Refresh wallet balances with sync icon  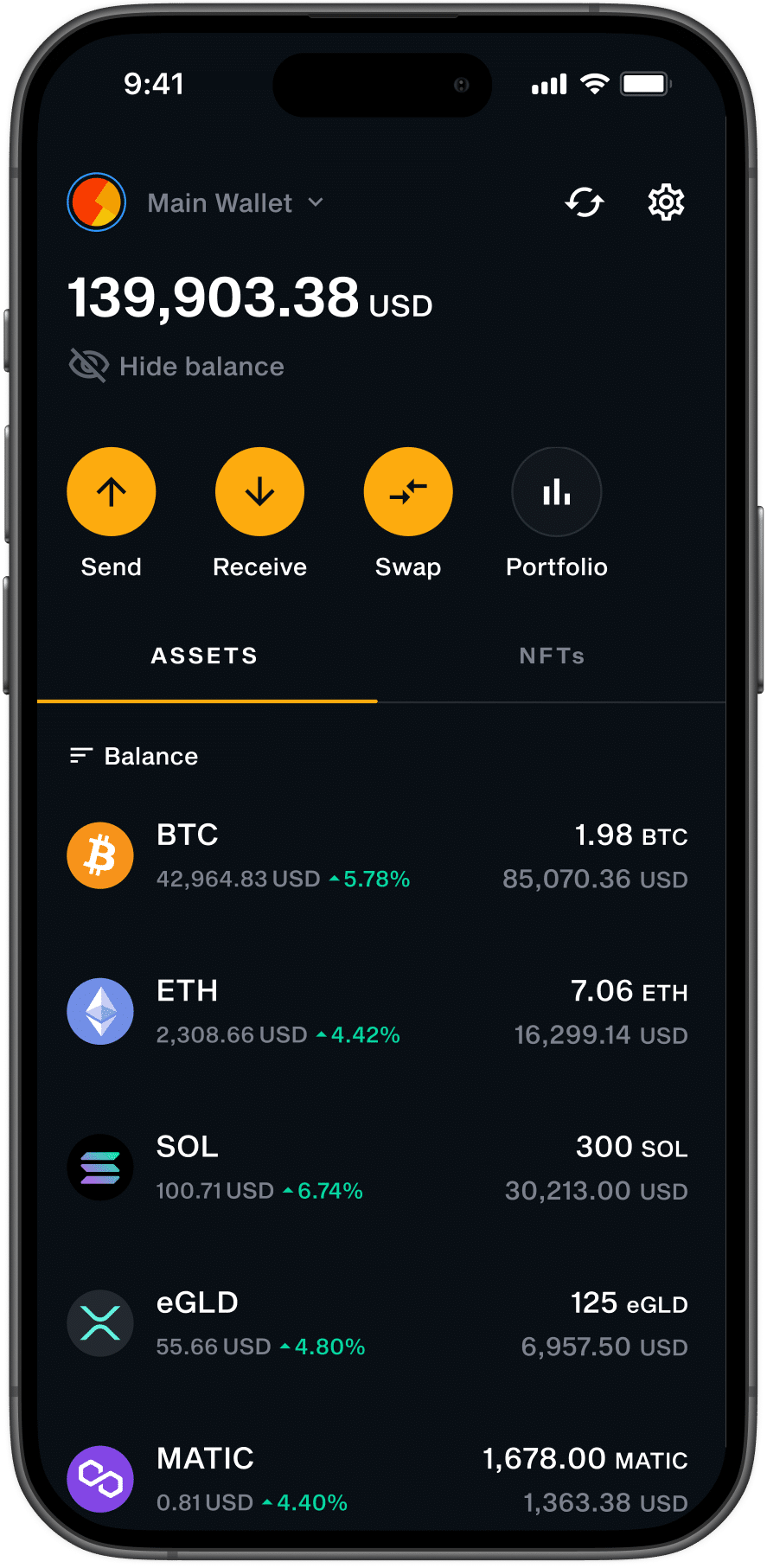(585, 202)
